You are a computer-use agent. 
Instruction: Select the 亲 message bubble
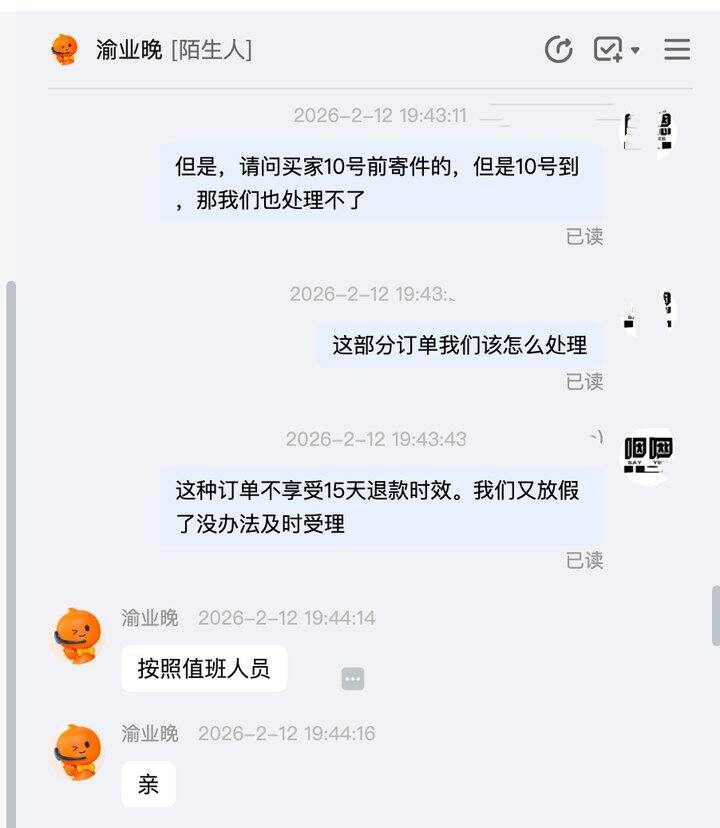[148, 785]
